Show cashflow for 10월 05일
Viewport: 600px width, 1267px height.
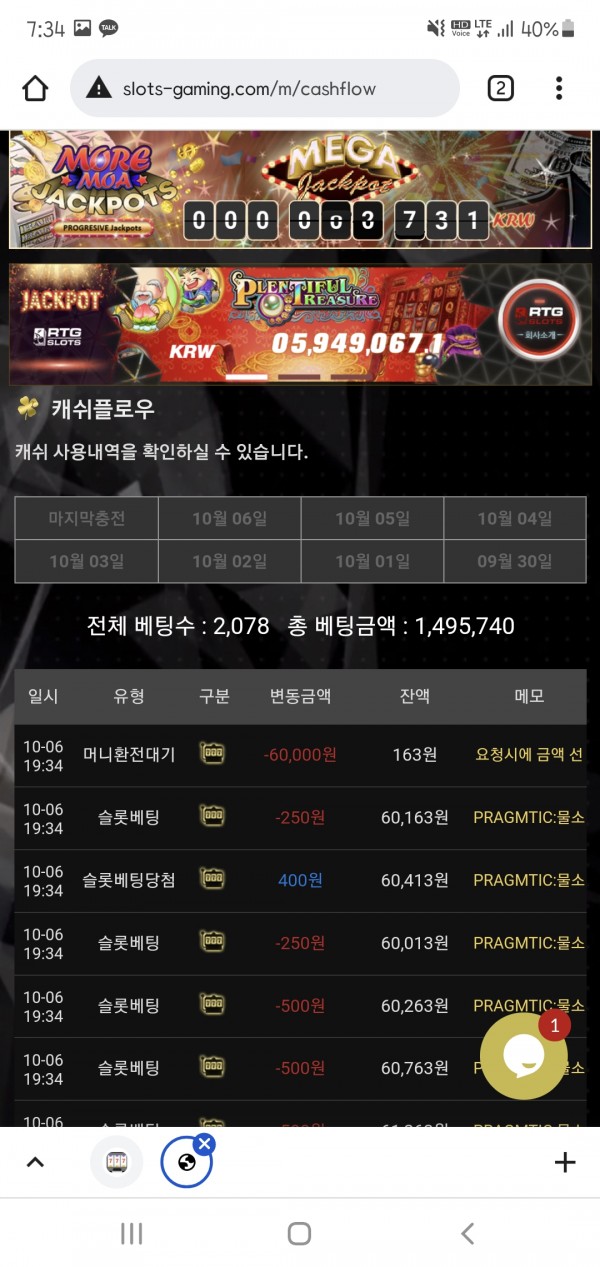[372, 519]
